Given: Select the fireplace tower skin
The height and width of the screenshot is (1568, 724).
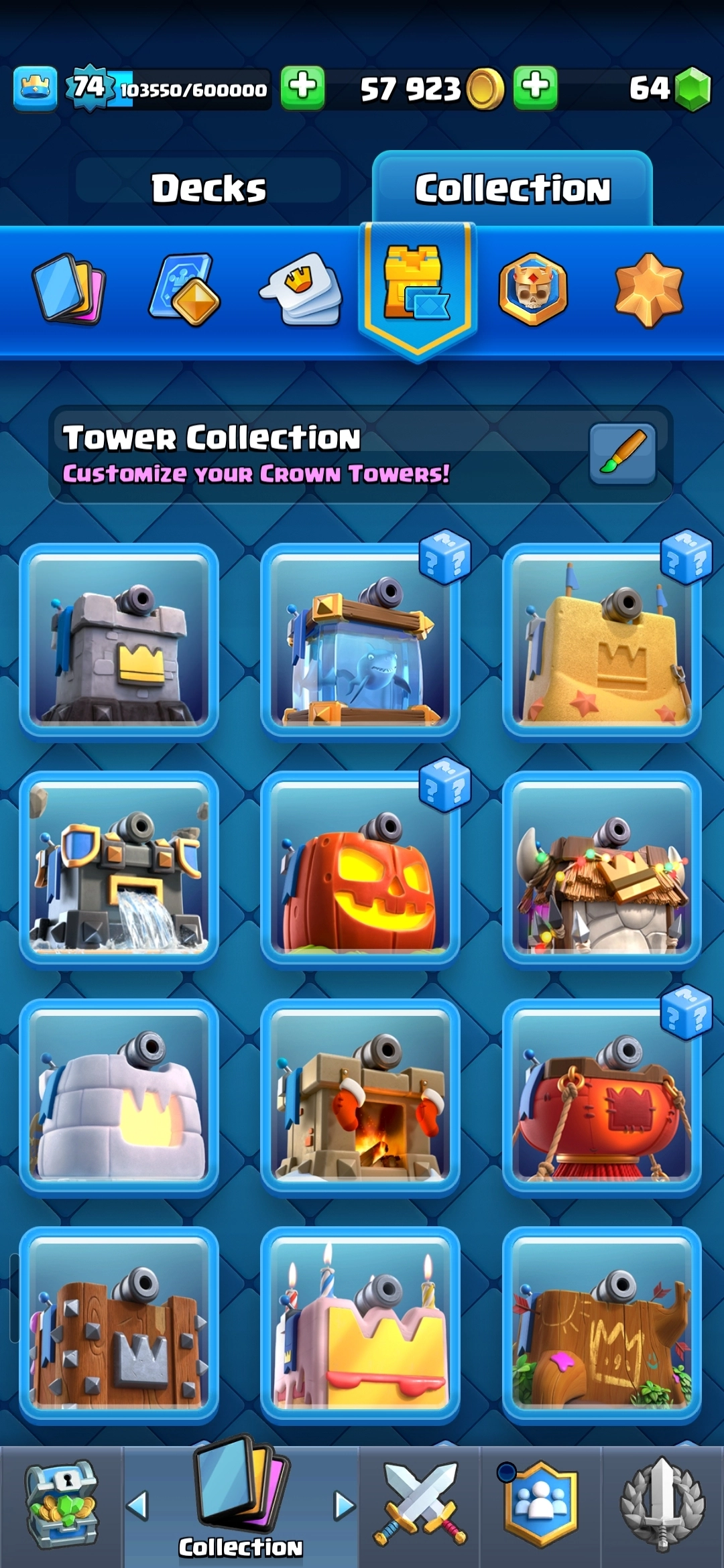Looking at the screenshot, I should pyautogui.click(x=360, y=1096).
